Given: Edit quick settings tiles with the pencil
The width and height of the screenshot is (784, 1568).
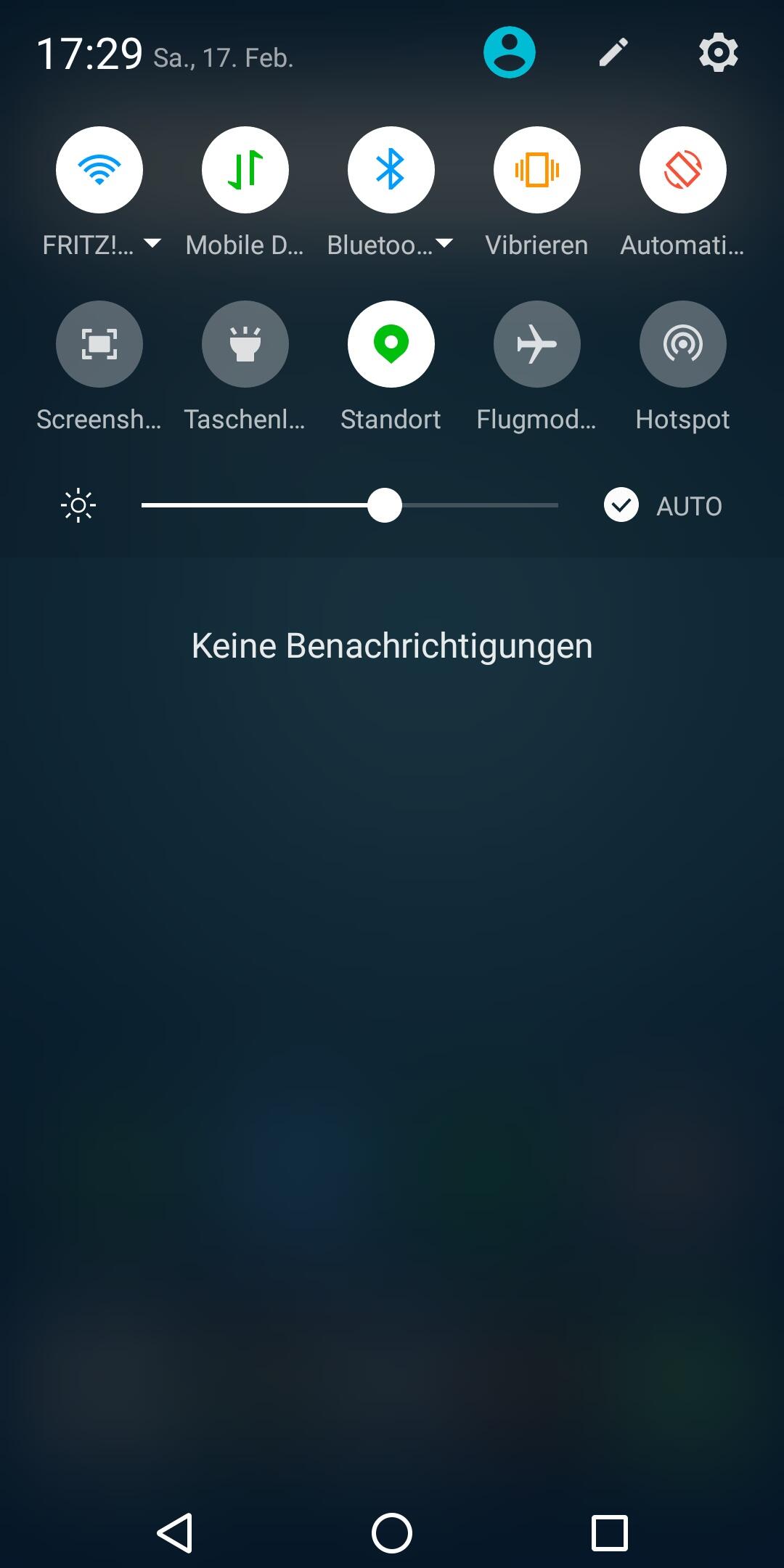Looking at the screenshot, I should [x=613, y=52].
